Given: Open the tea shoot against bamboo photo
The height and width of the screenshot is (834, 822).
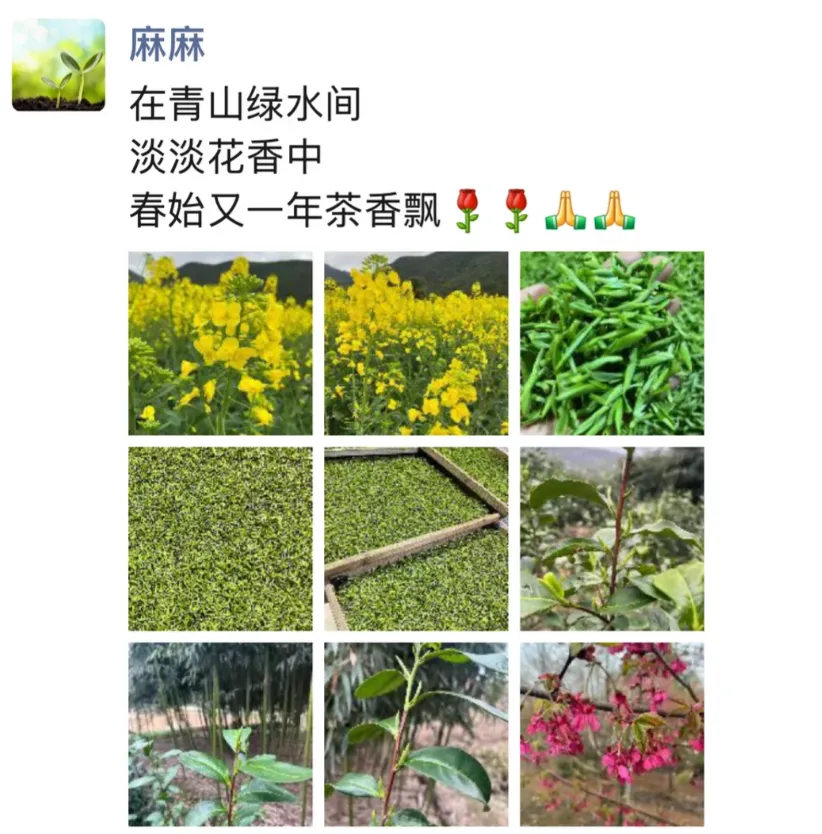Looking at the screenshot, I should (416, 731).
